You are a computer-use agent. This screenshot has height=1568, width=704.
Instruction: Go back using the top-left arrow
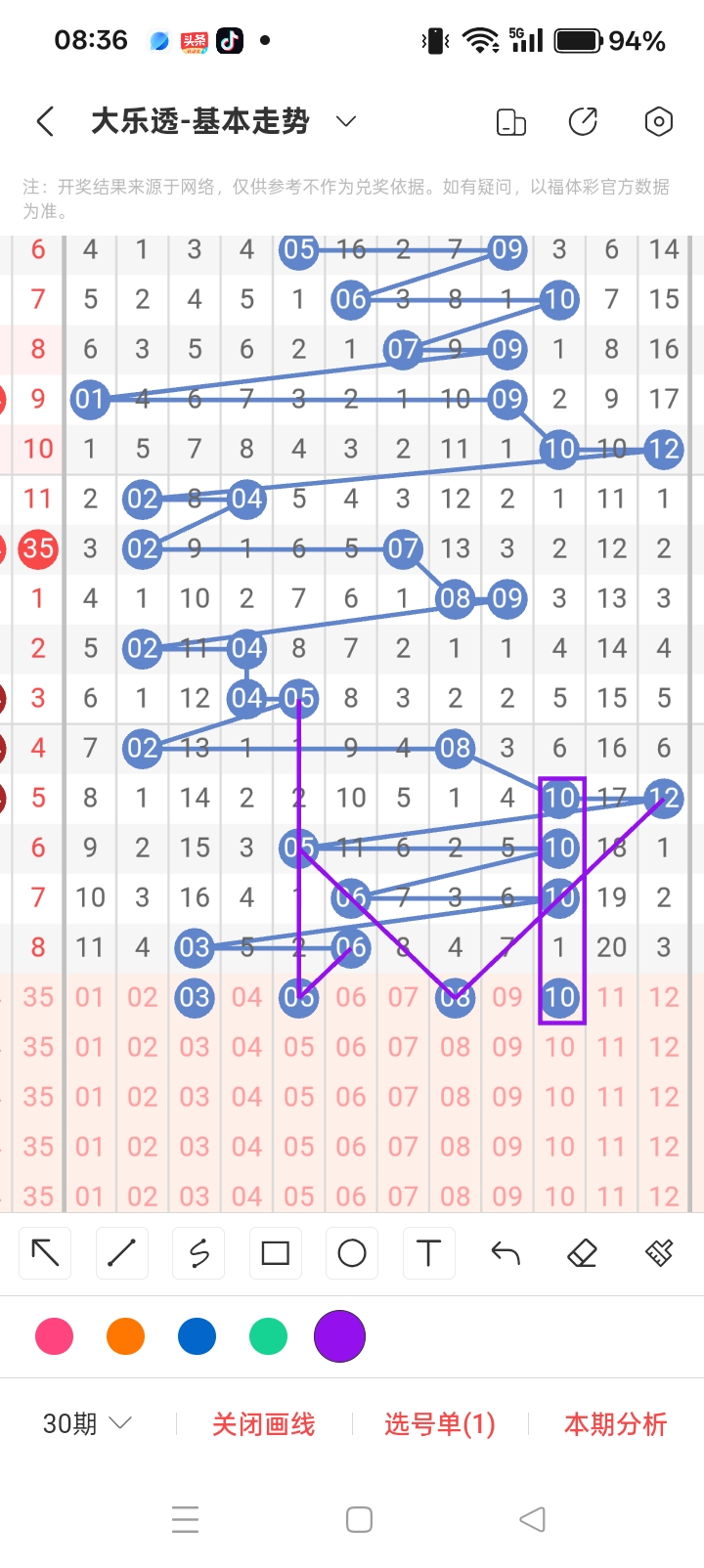click(45, 122)
